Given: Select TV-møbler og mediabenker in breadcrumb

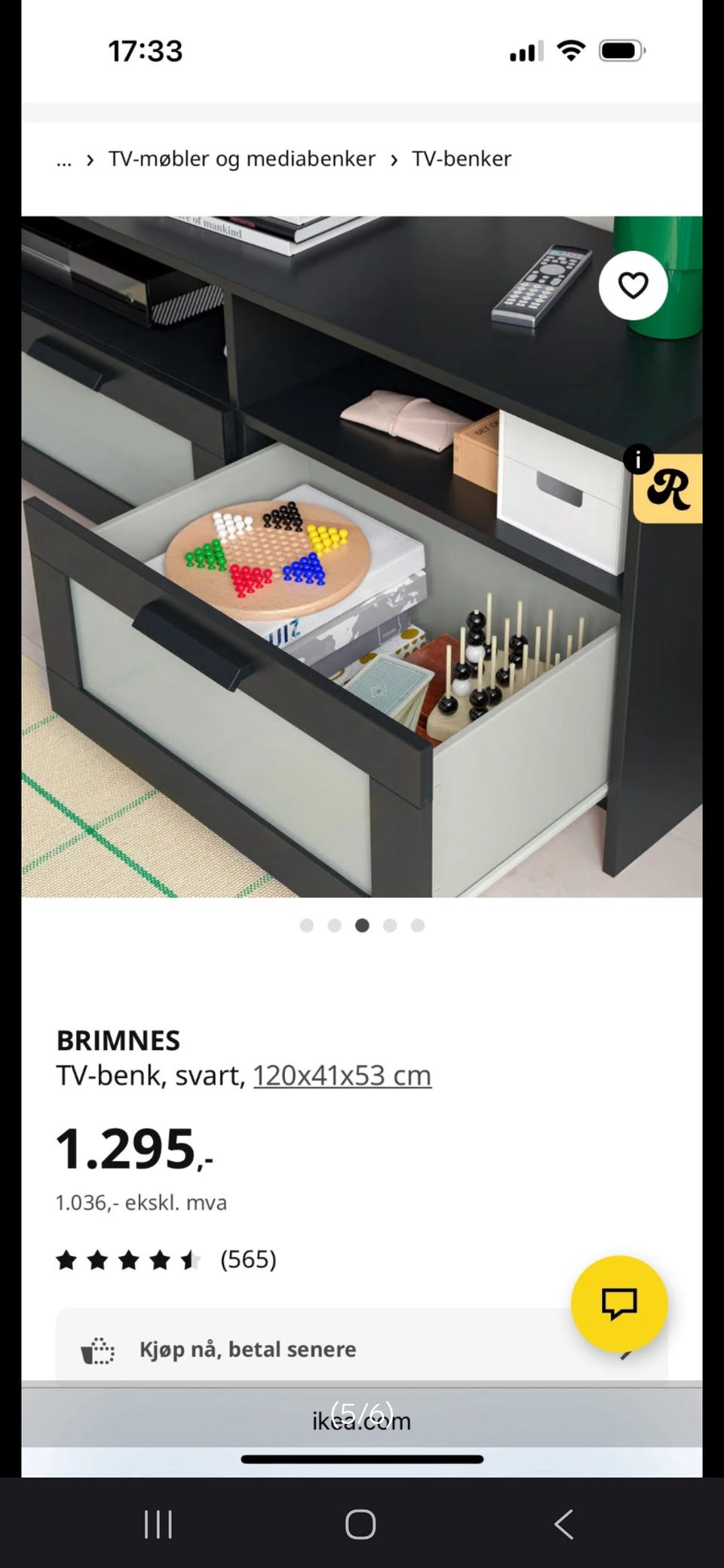Looking at the screenshot, I should 241,159.
